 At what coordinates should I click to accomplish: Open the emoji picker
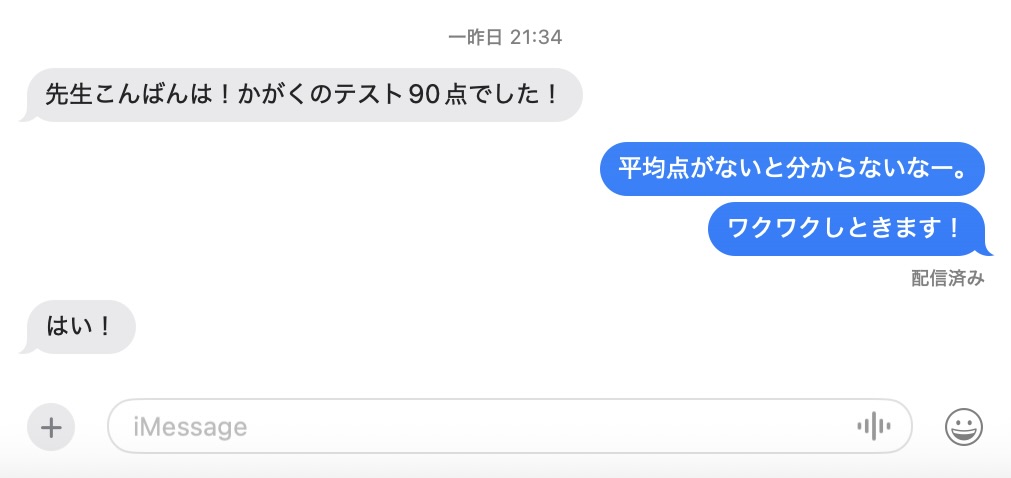964,427
